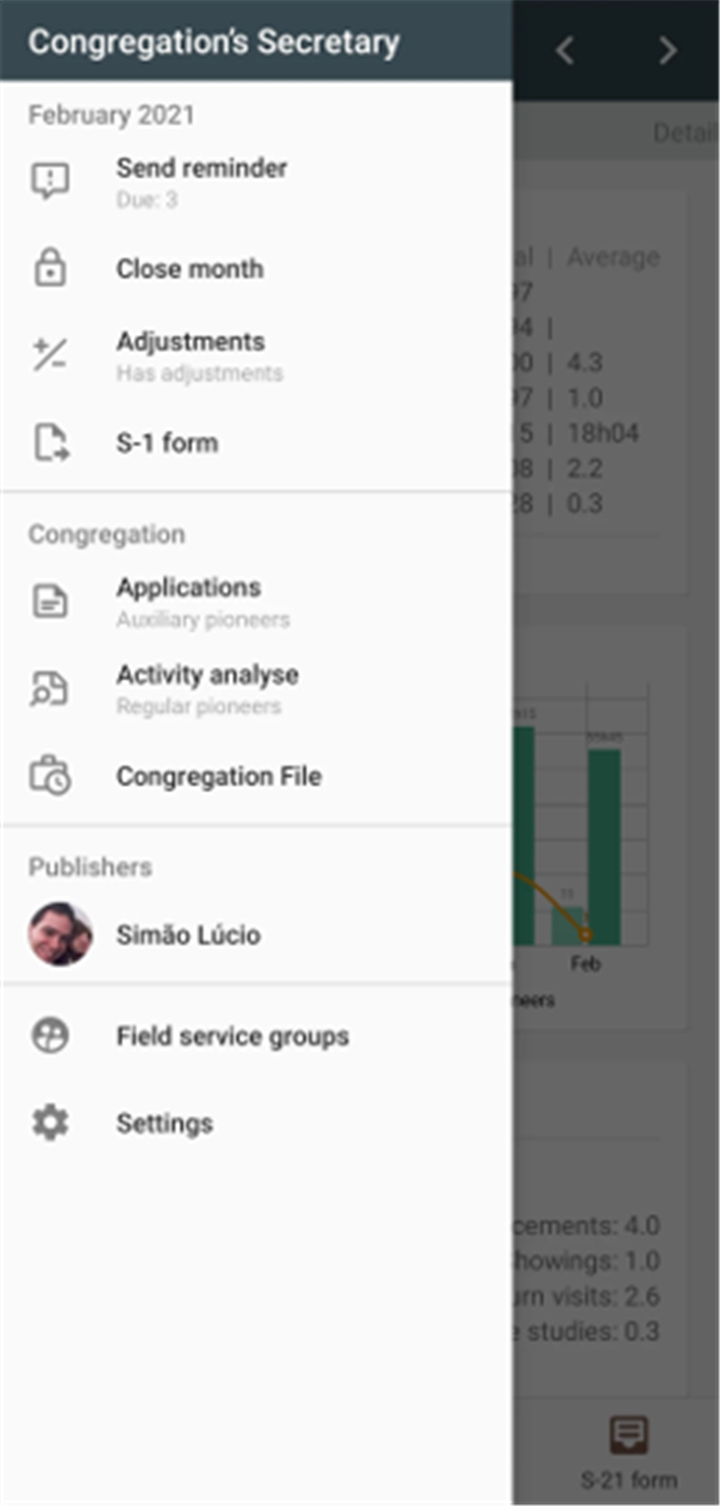Viewport: 720px width, 1506px height.
Task: Open publisher Simão Lúcio
Action: pyautogui.click(x=256, y=935)
